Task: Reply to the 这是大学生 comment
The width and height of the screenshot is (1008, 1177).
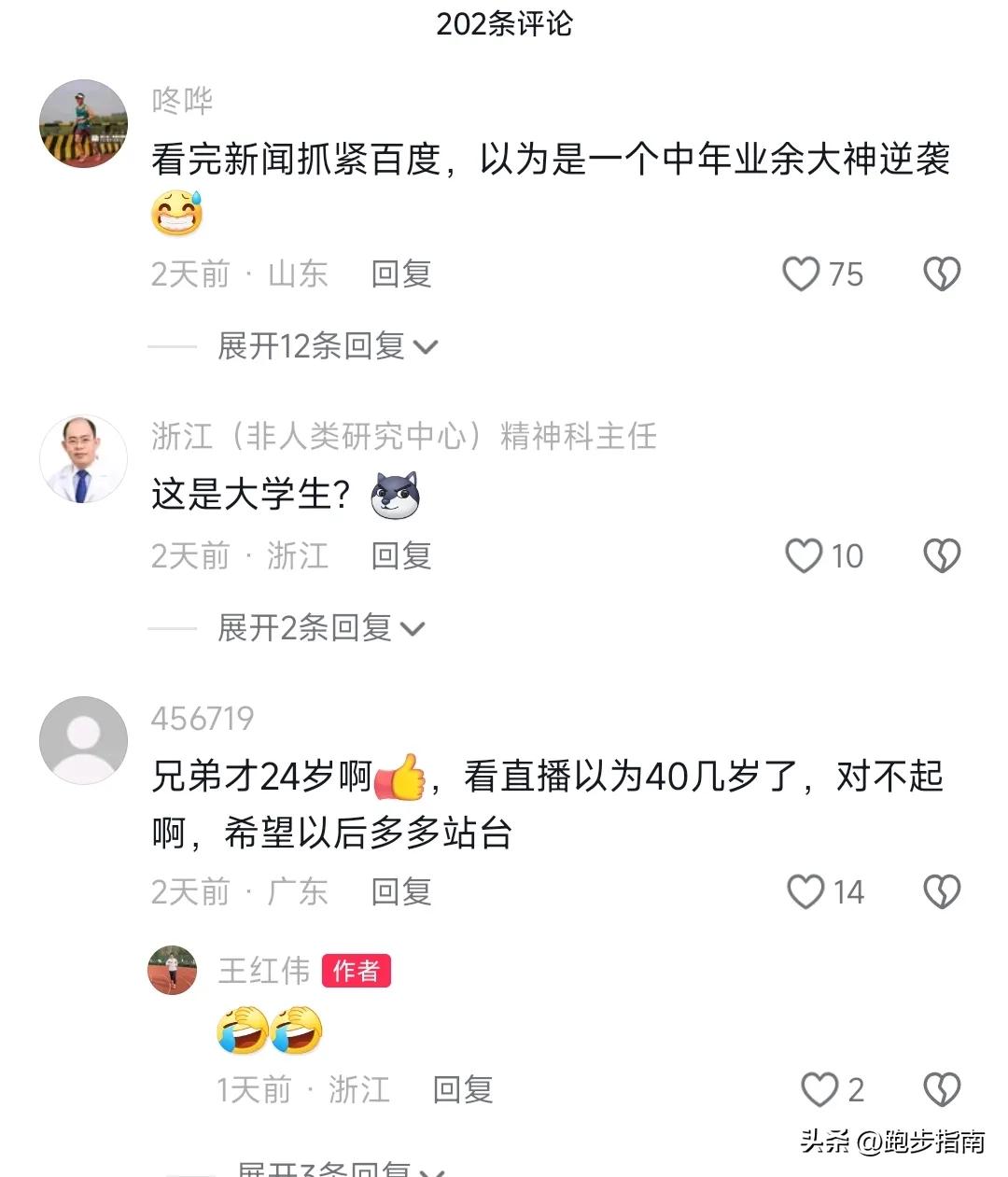Action: 400,556
